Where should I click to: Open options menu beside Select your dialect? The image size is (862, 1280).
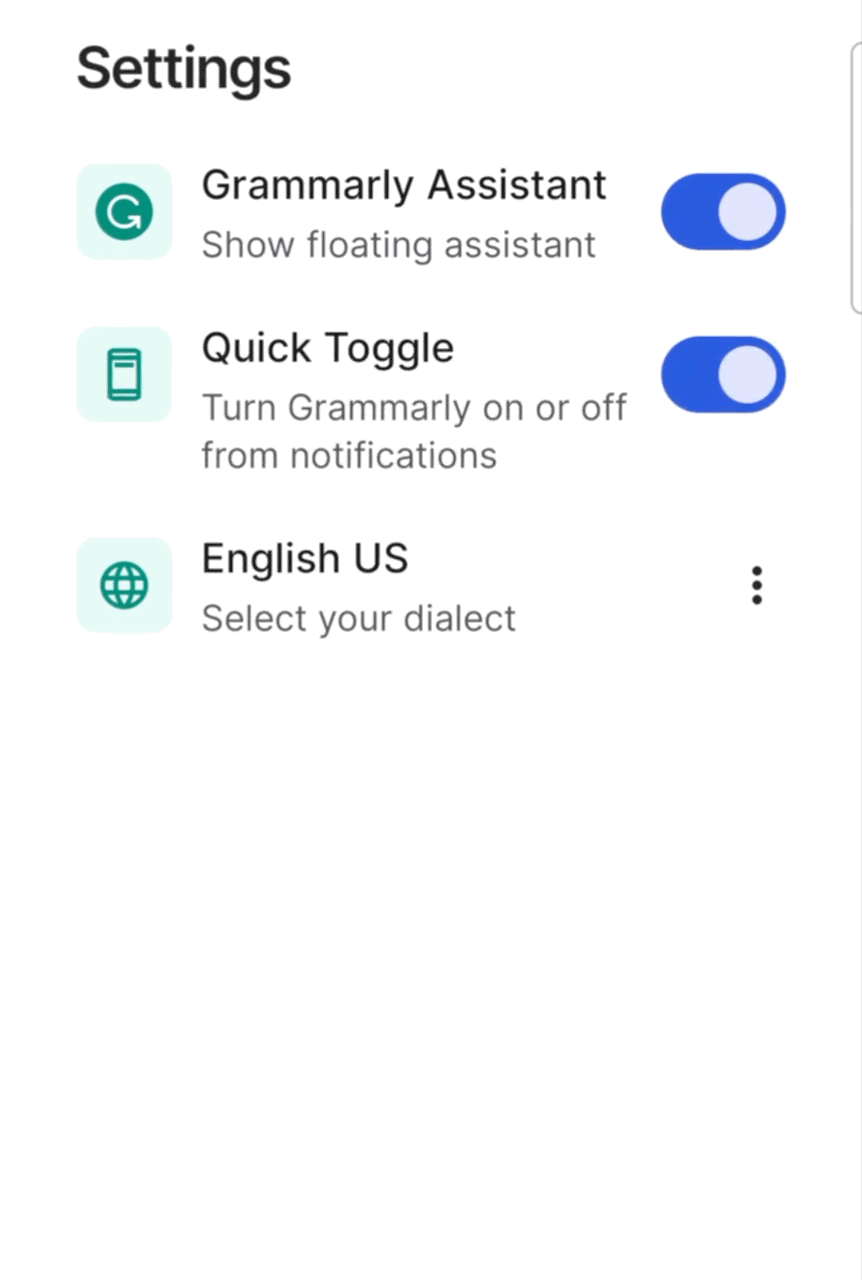[756, 585]
